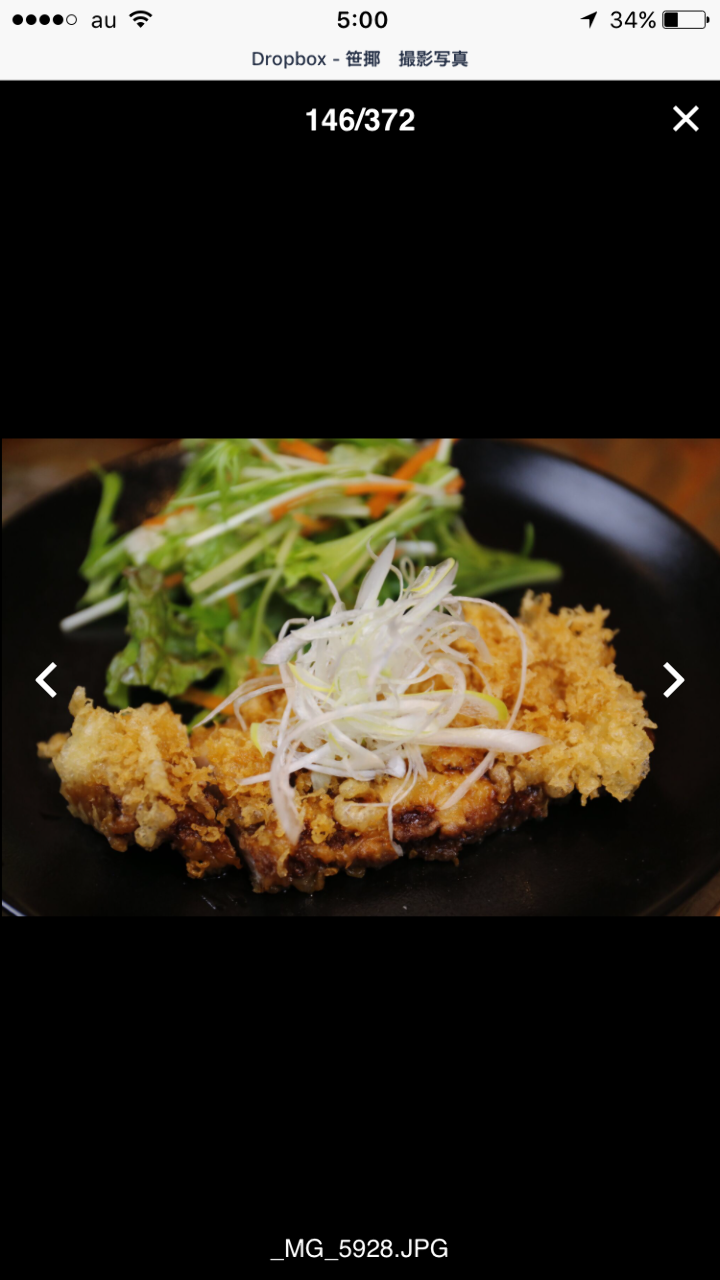The height and width of the screenshot is (1280, 720).
Task: Close the photo viewer
Action: (x=686, y=119)
